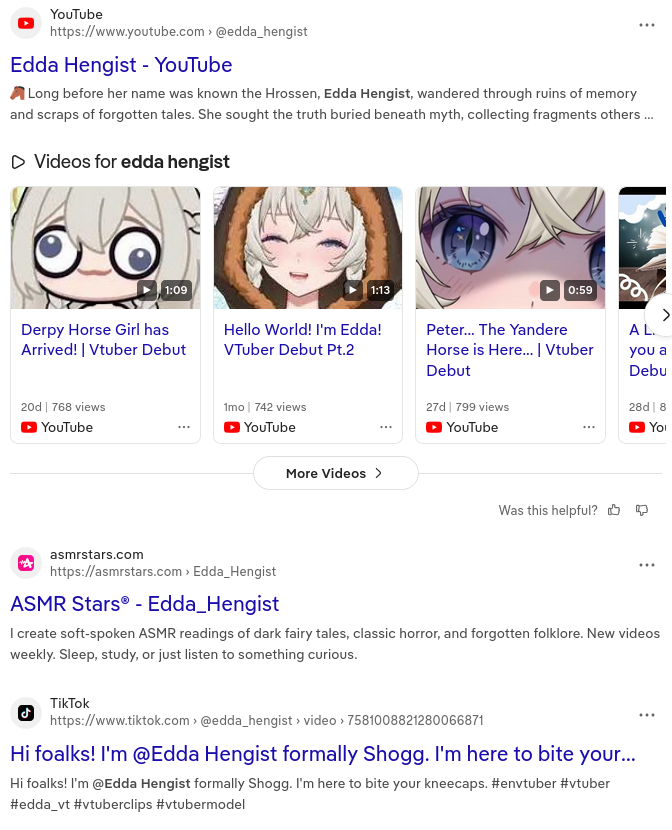
Task: Give thumbs down feedback on results
Action: pos(642,510)
